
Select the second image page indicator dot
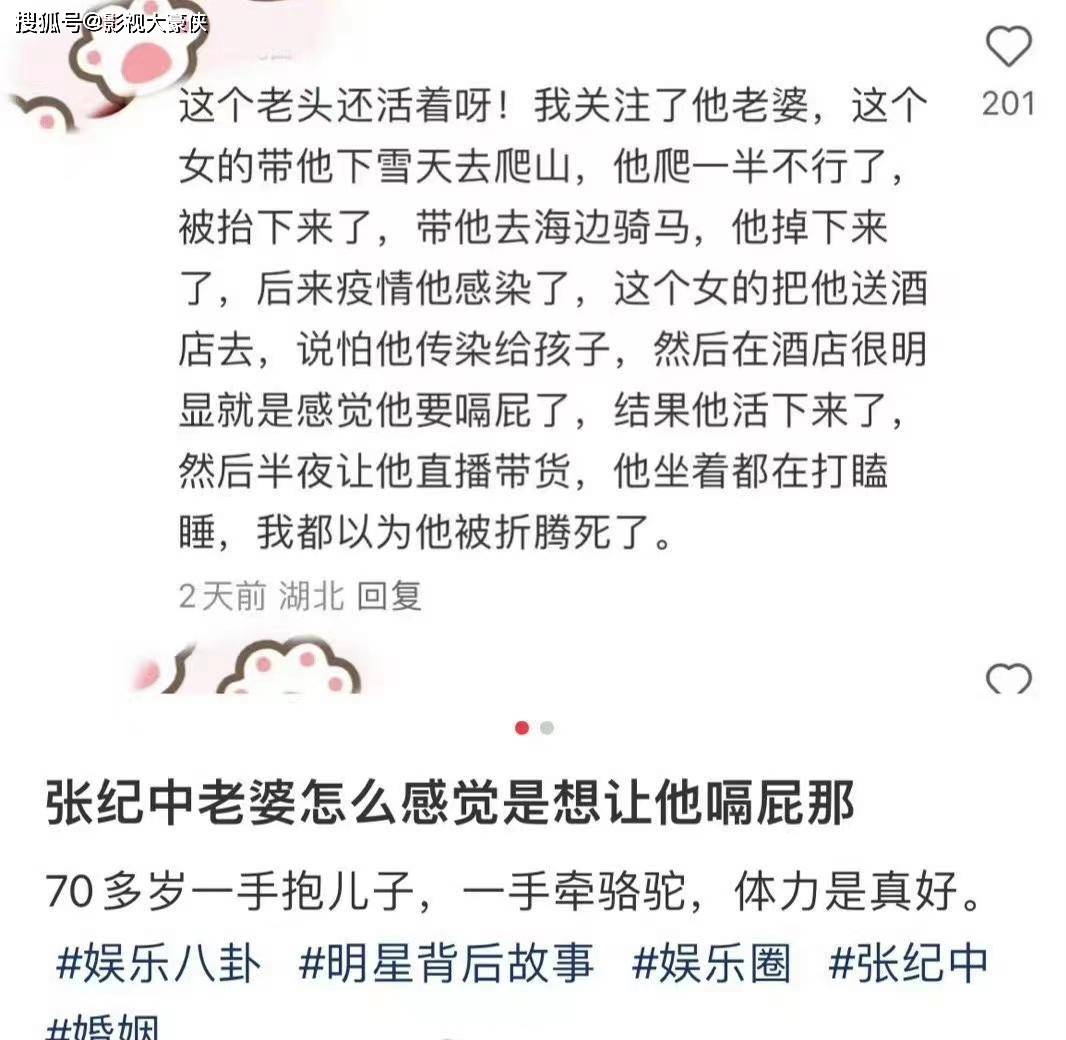click(x=547, y=728)
